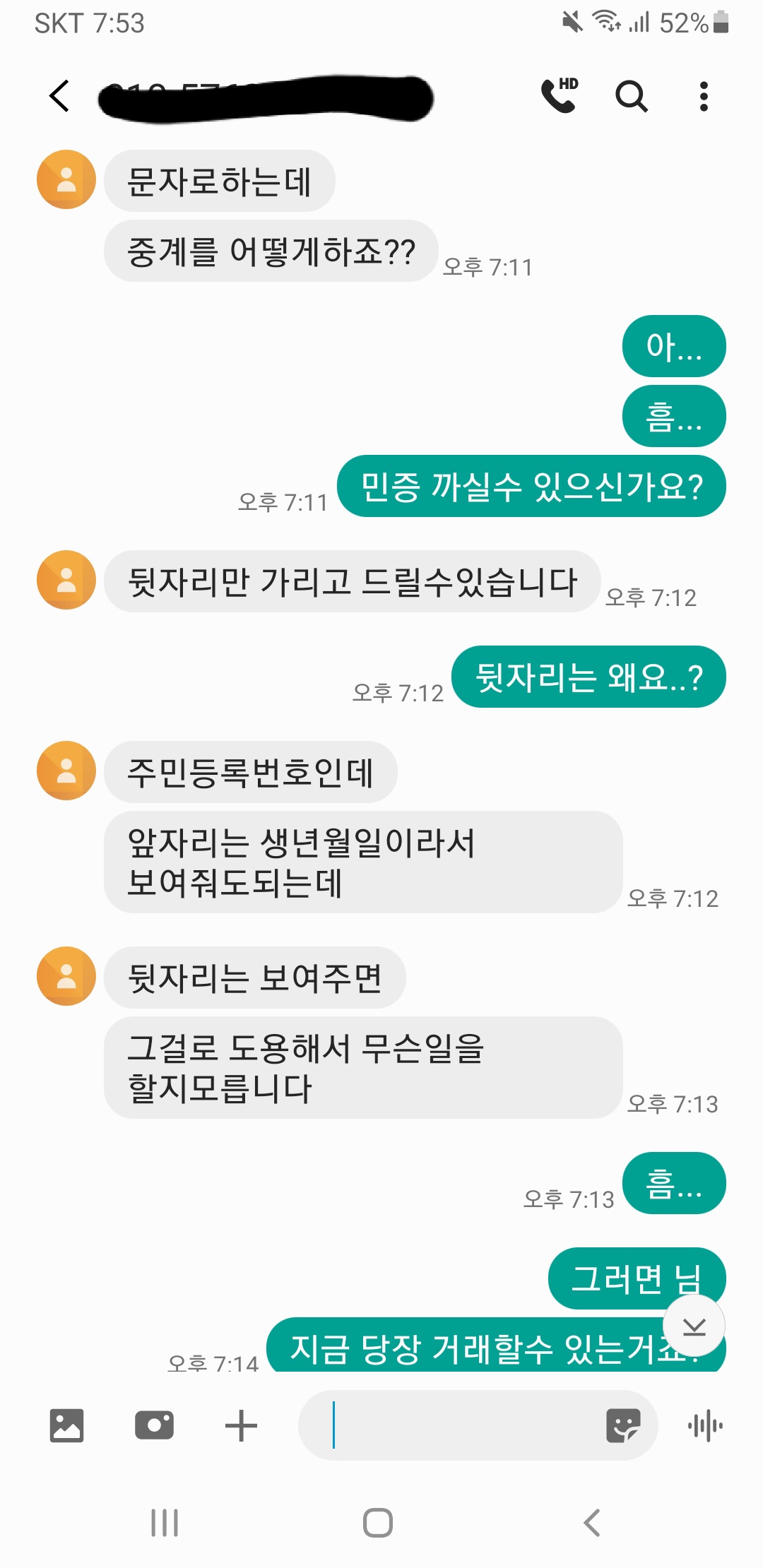Attach a picture from gallery
The image size is (763, 1568).
click(67, 1425)
